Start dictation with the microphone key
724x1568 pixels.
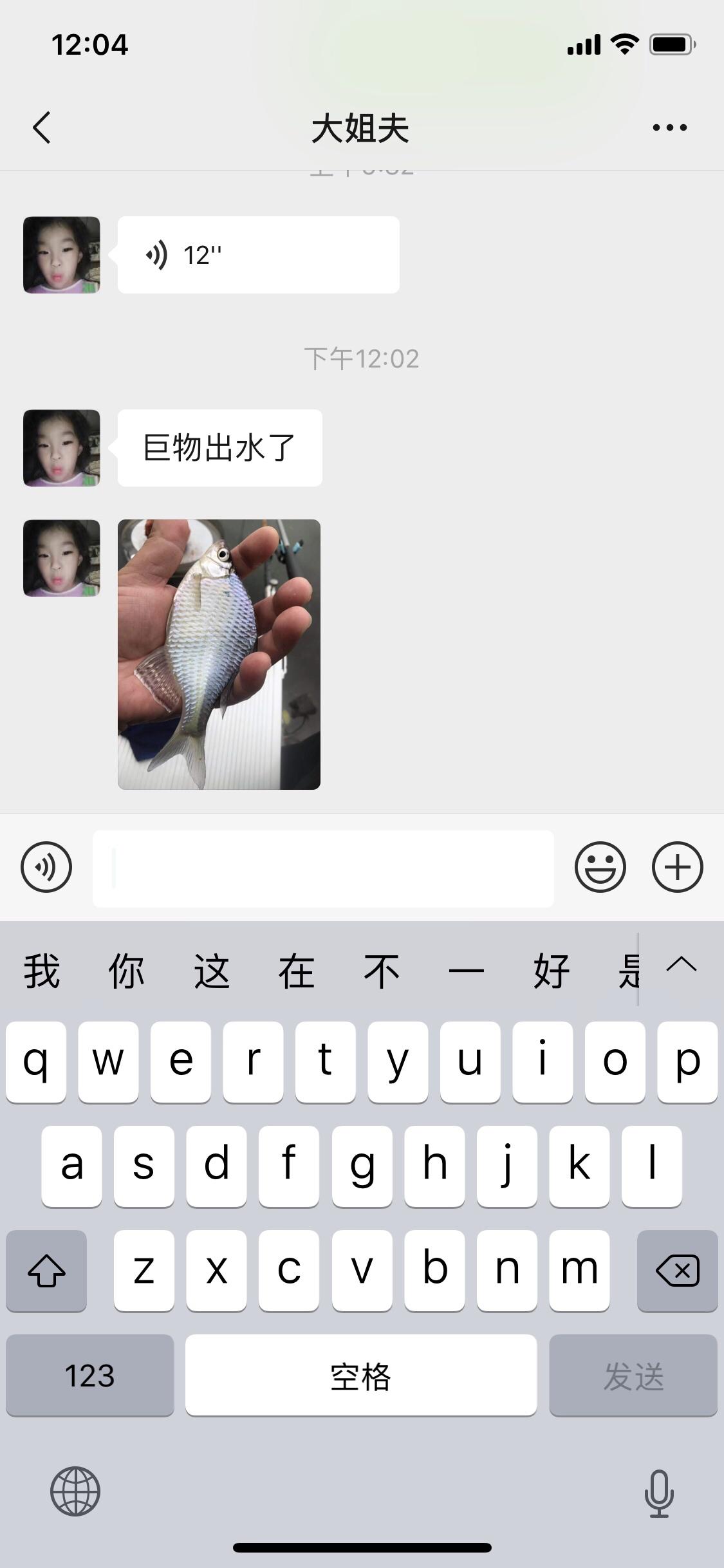click(658, 1493)
